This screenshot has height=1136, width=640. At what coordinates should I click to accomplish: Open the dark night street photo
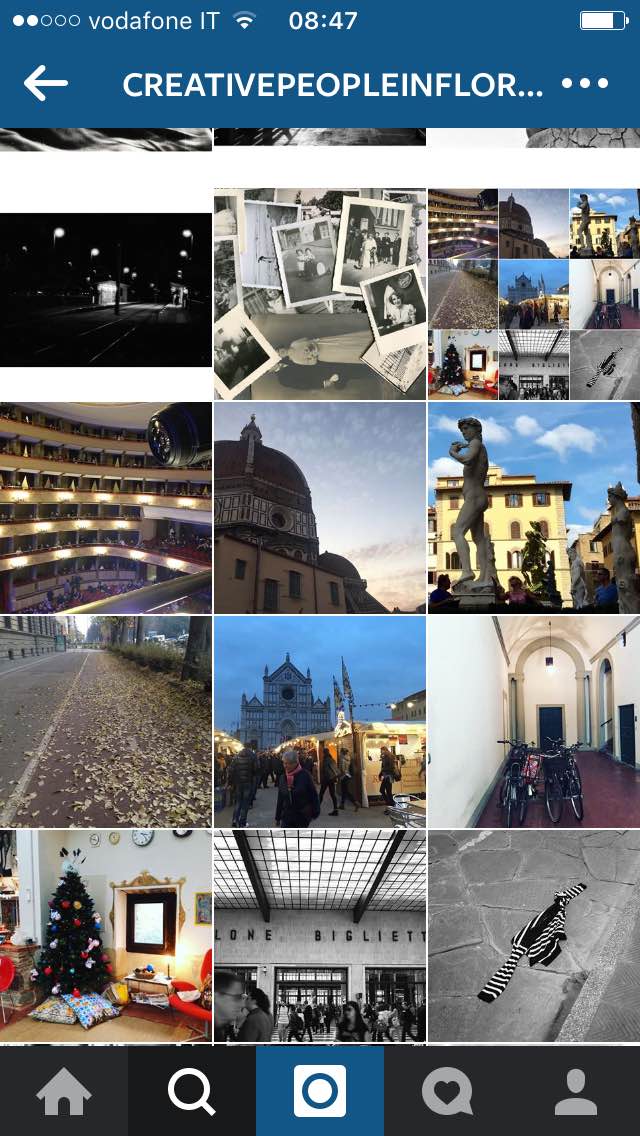tap(106, 290)
